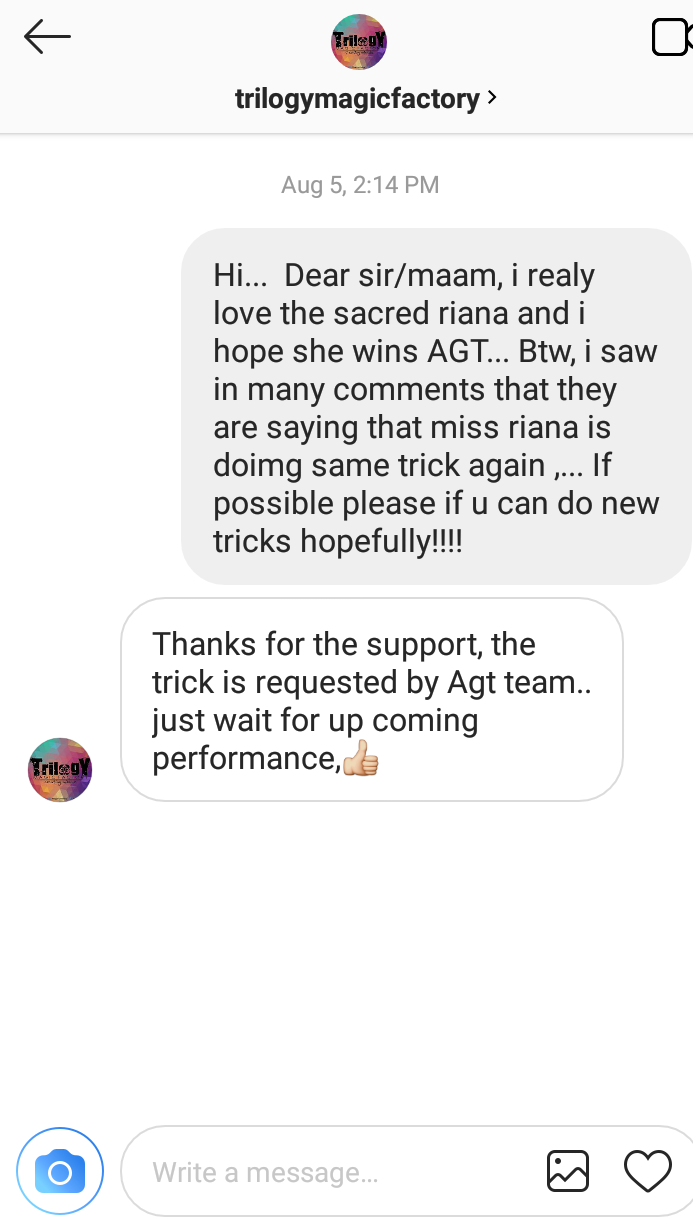693x1232 pixels.
Task: Open the gallery image picker
Action: [568, 1171]
